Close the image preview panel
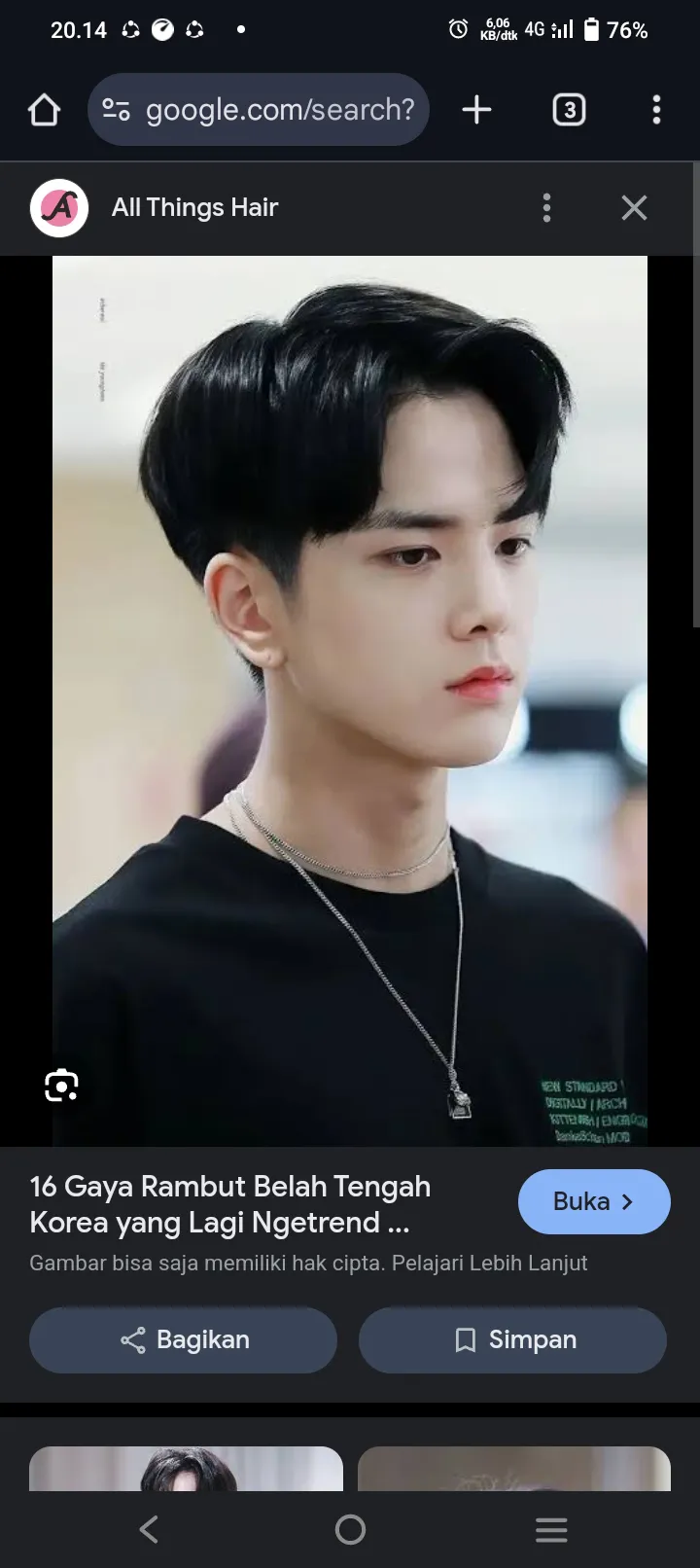Screen dimensions: 700x1568 (x=634, y=207)
